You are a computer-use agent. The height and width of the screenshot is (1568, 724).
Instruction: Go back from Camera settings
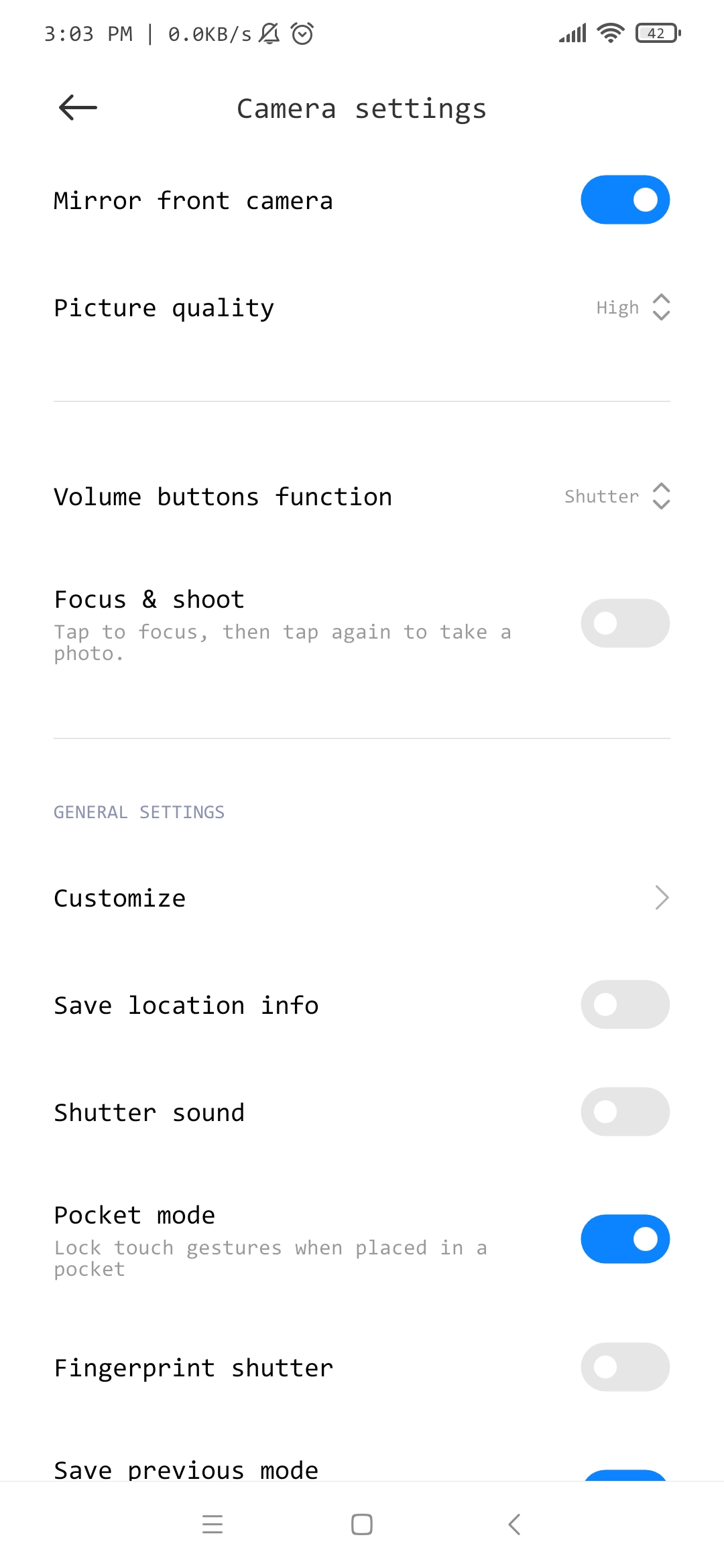tap(78, 108)
